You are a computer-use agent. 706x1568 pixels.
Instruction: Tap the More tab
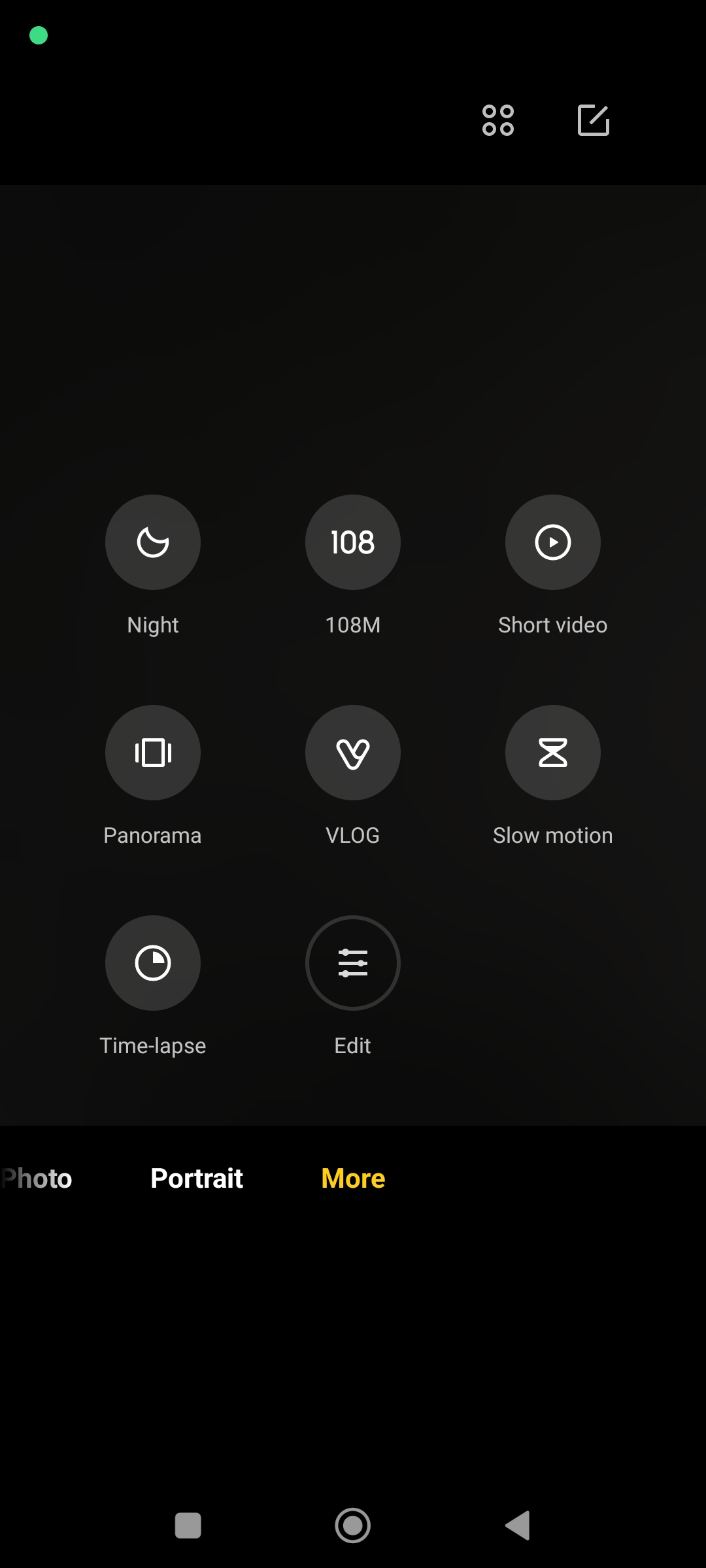[353, 1179]
